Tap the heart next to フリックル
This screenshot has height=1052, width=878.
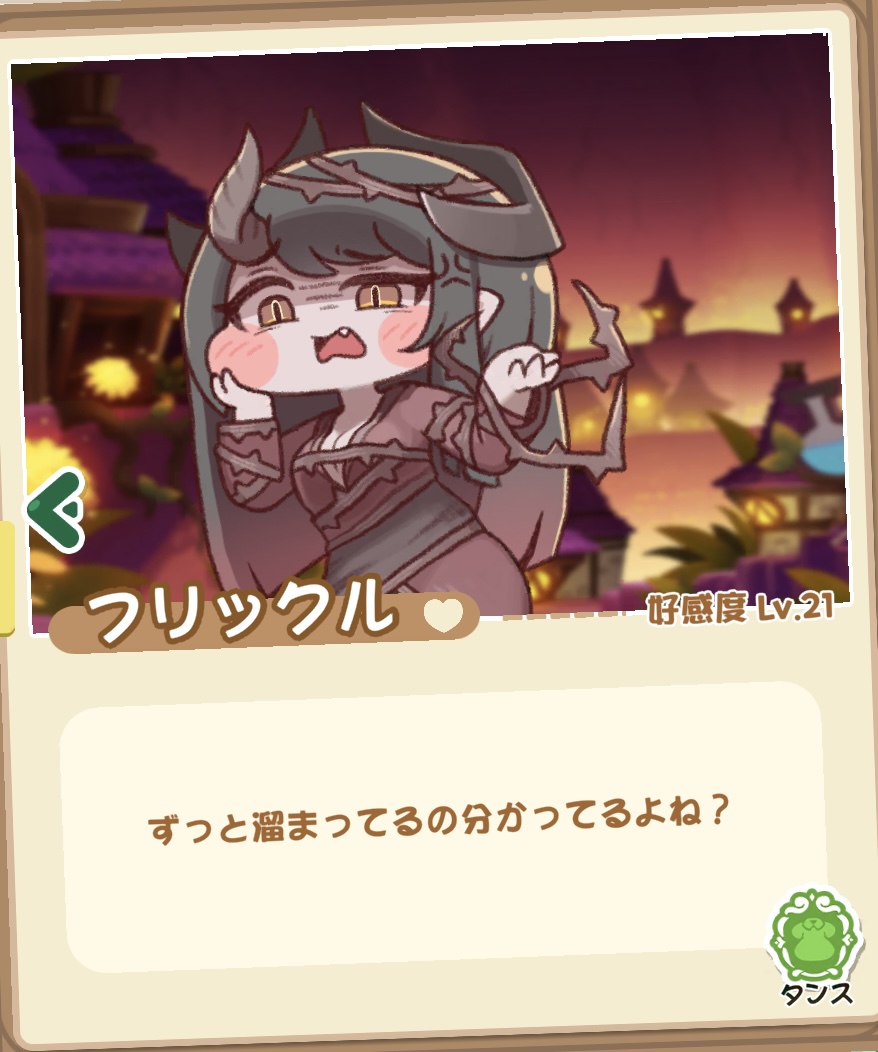[443, 614]
